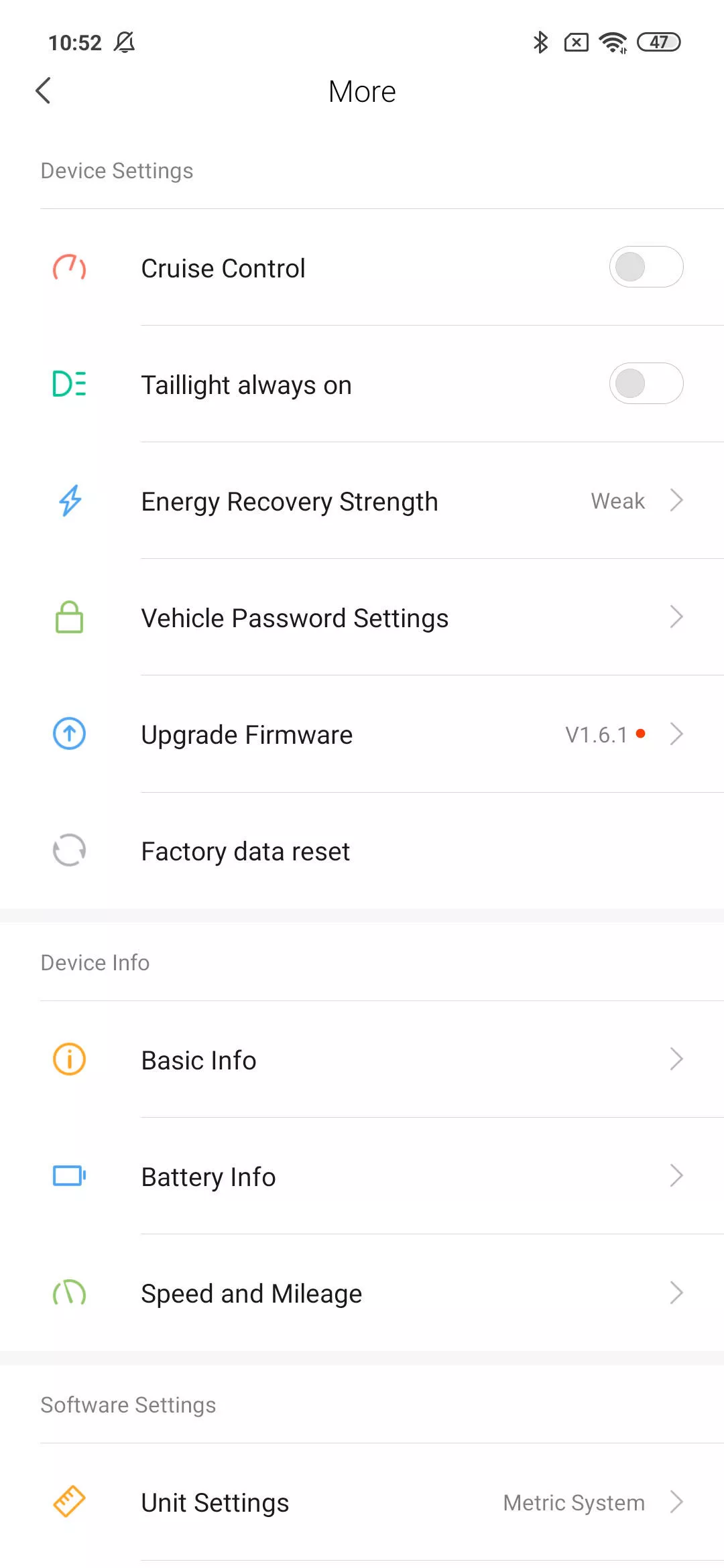
Task: Go back from the More screen
Action: point(44,91)
